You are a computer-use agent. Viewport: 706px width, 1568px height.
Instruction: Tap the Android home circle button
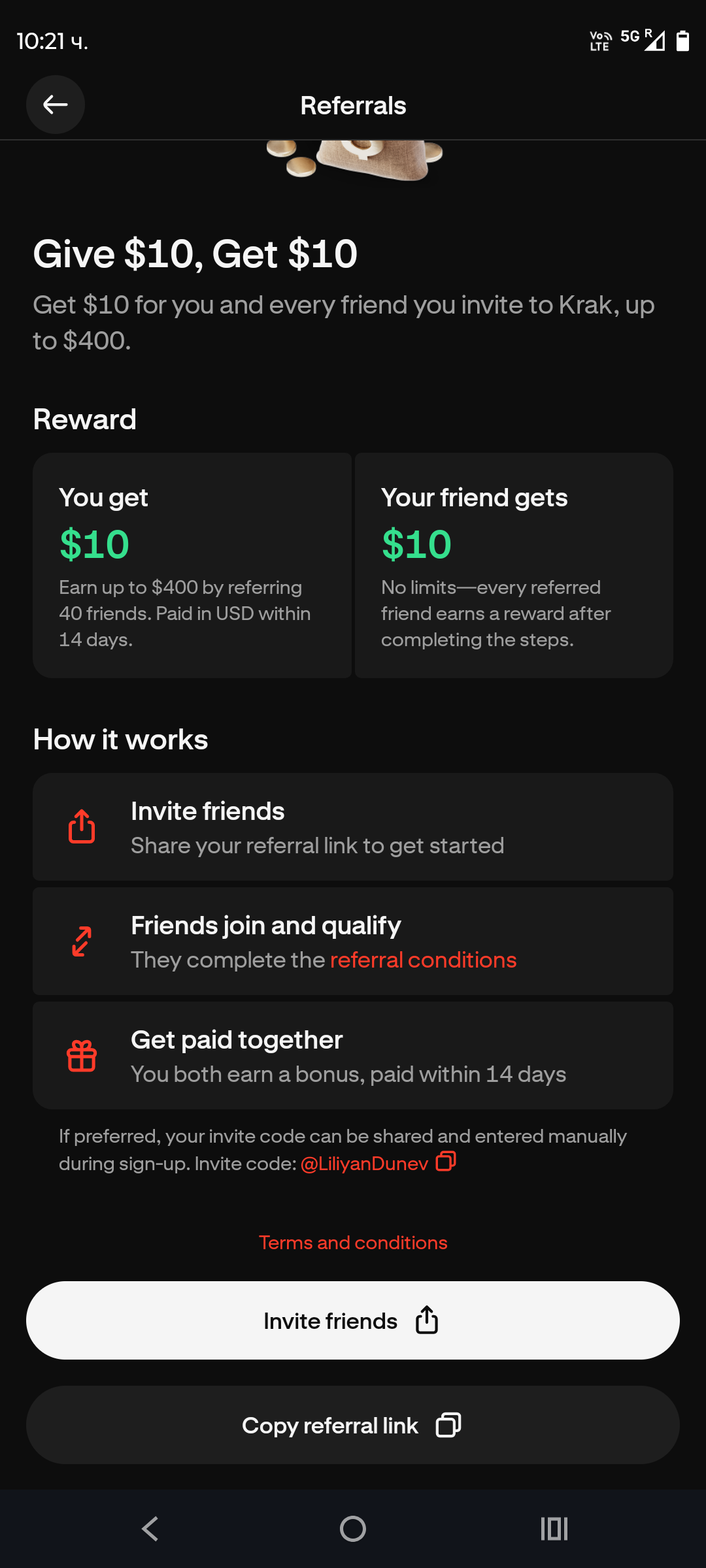pos(353,1528)
